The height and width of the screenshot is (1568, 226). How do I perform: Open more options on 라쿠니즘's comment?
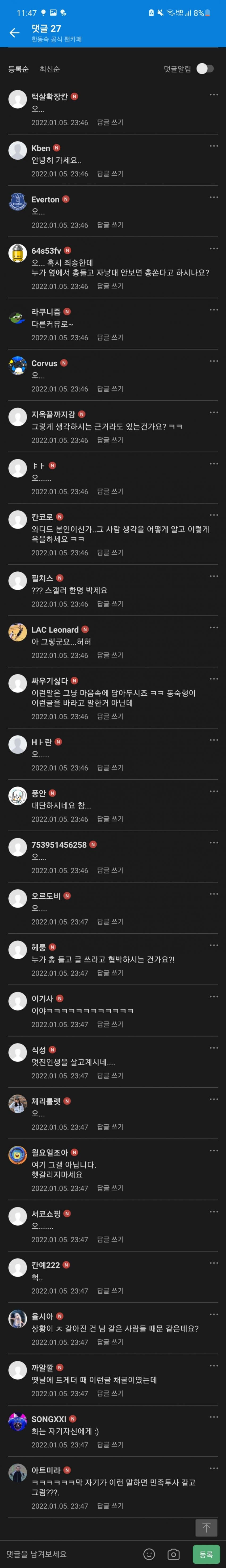(x=213, y=310)
